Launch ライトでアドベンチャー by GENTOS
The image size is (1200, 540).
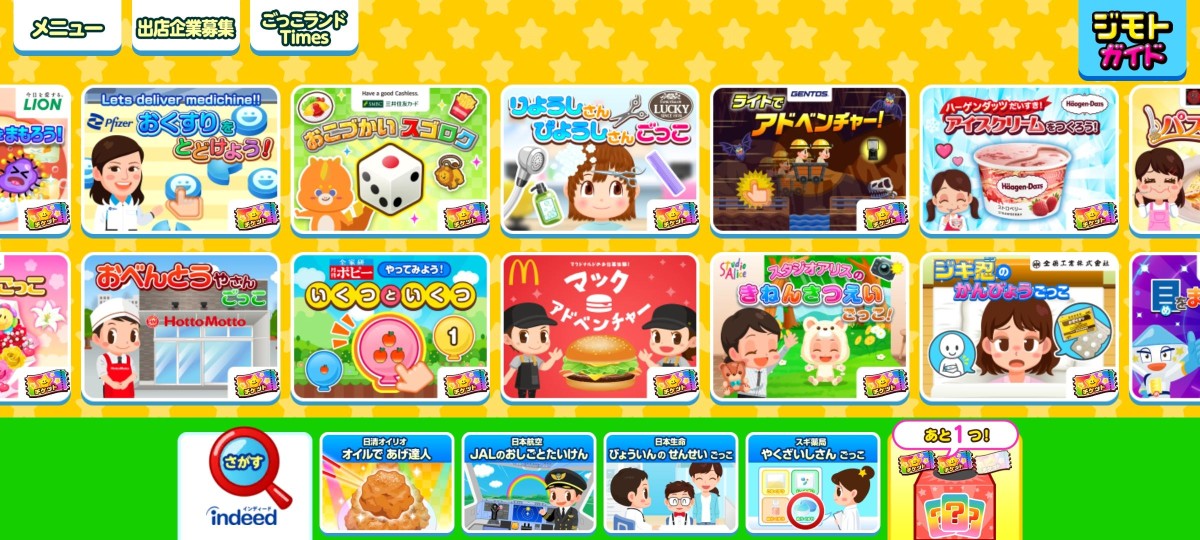[809, 160]
